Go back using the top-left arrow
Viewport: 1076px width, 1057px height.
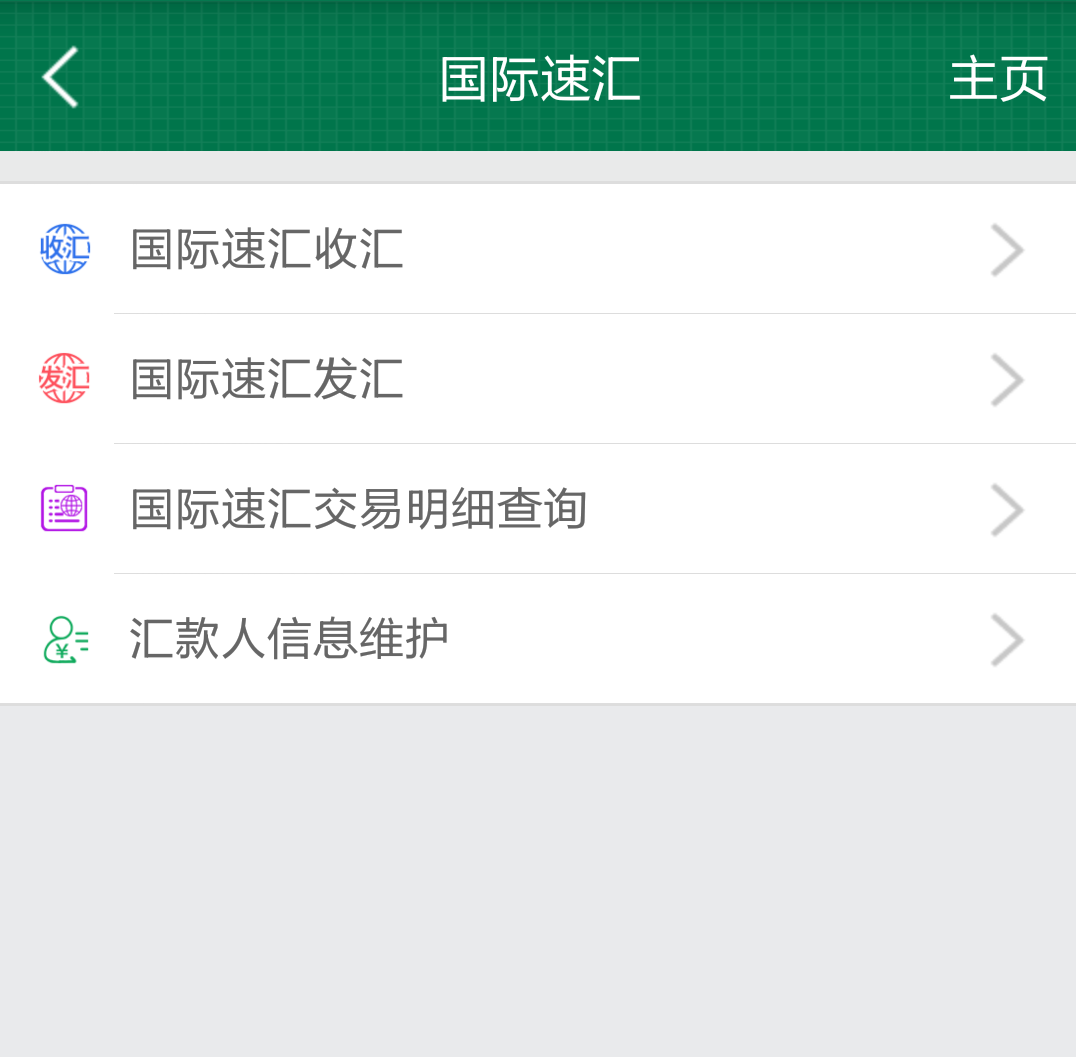(x=60, y=78)
